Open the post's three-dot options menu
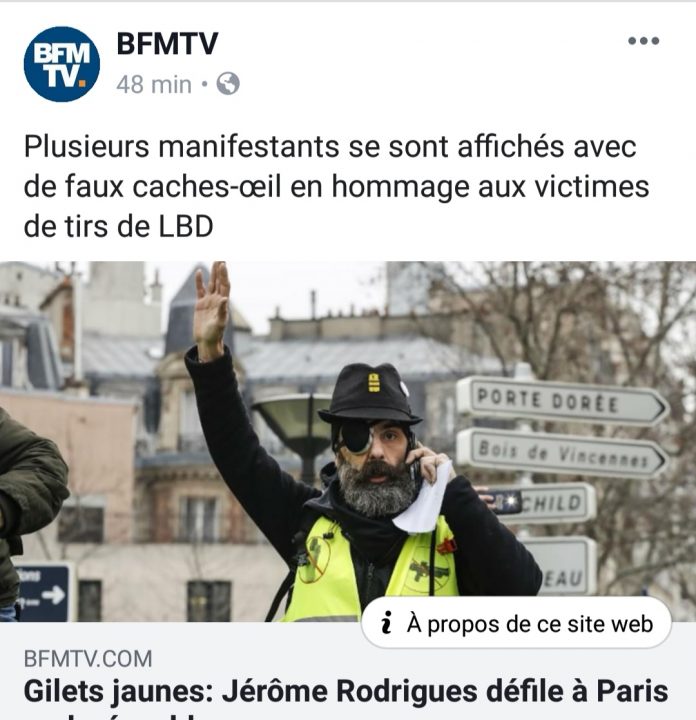The width and height of the screenshot is (696, 720). (643, 41)
